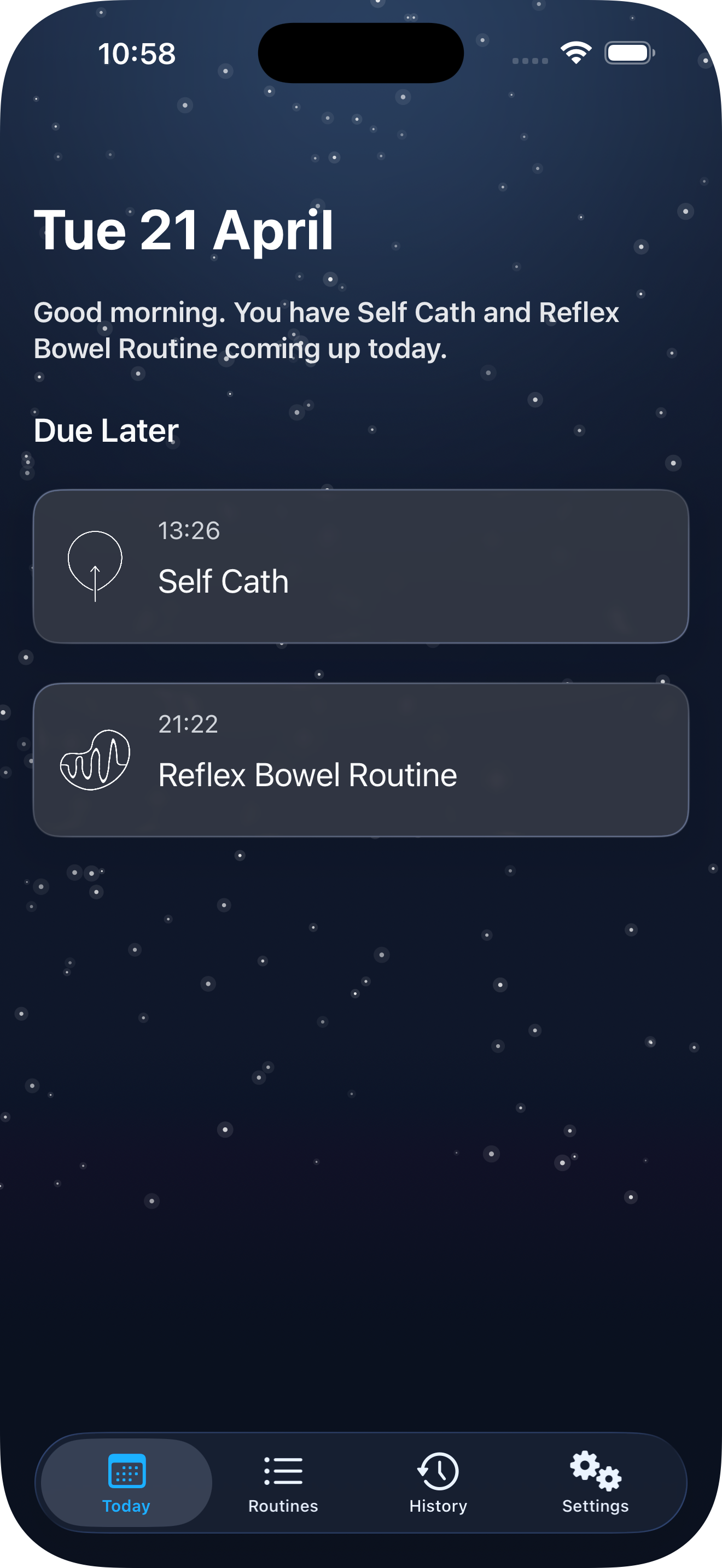Tap the 13:26 time label
The height and width of the screenshot is (1568, 722).
189,531
